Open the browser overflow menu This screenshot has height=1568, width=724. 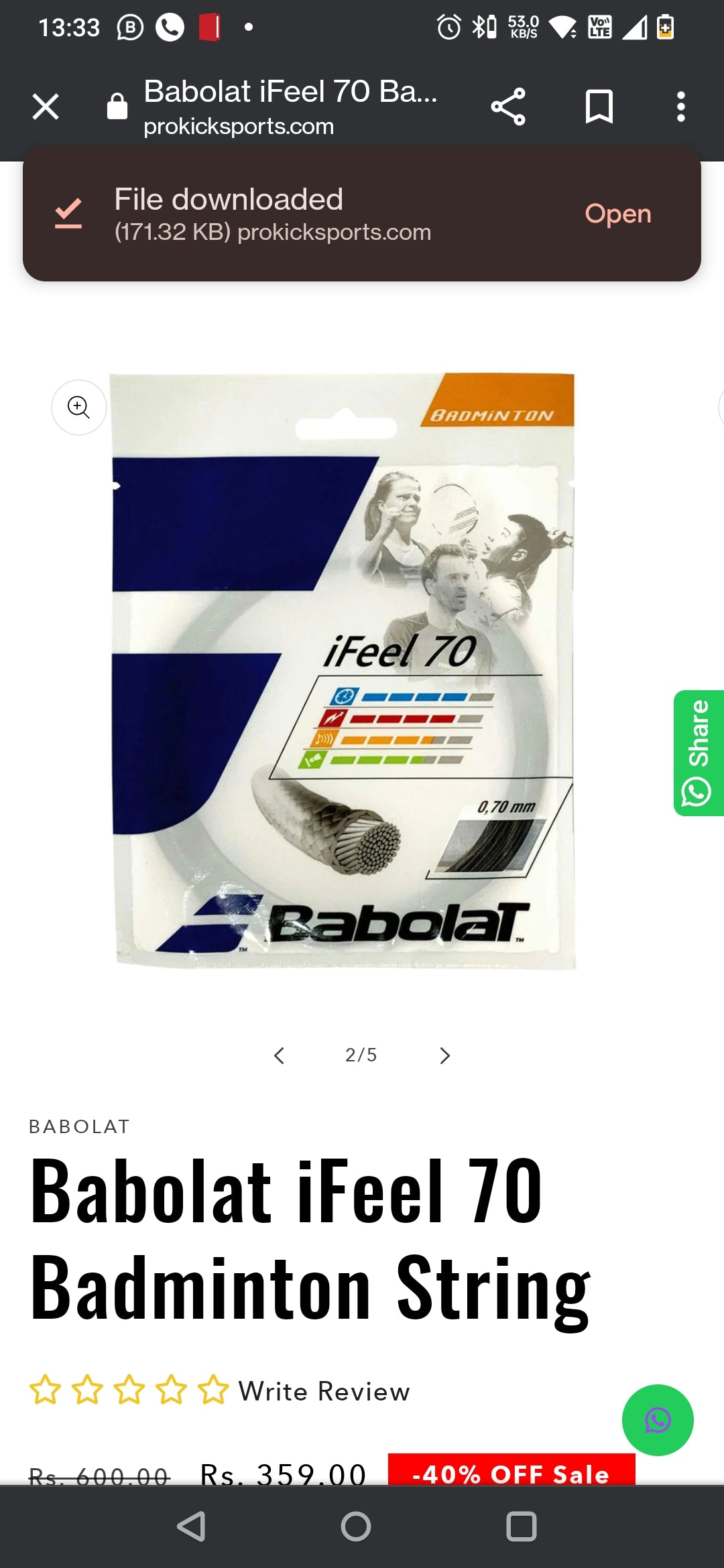(x=680, y=107)
